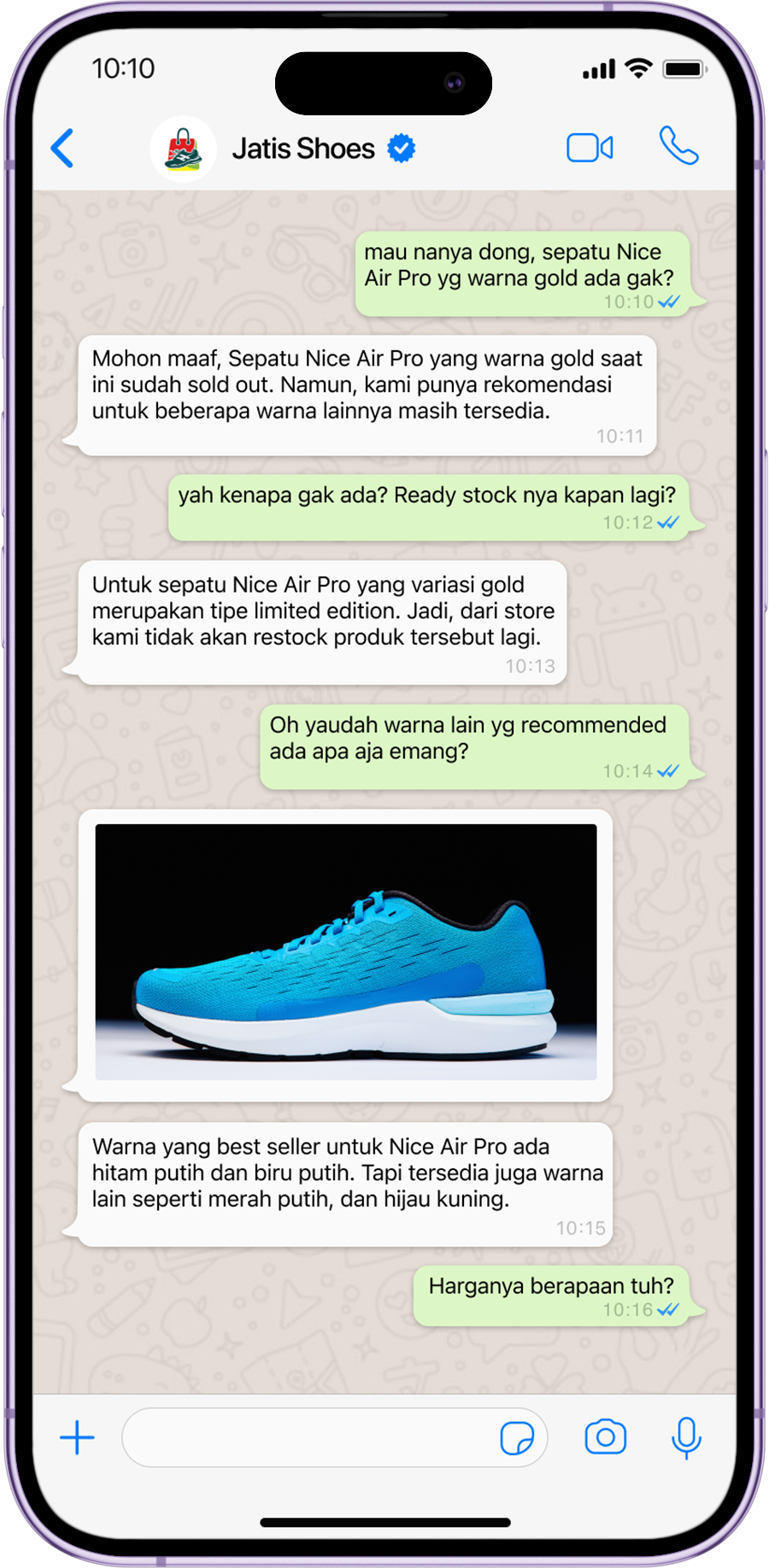Open the camera to take a photo
Viewport: 769px width, 1568px height.
click(x=606, y=1436)
